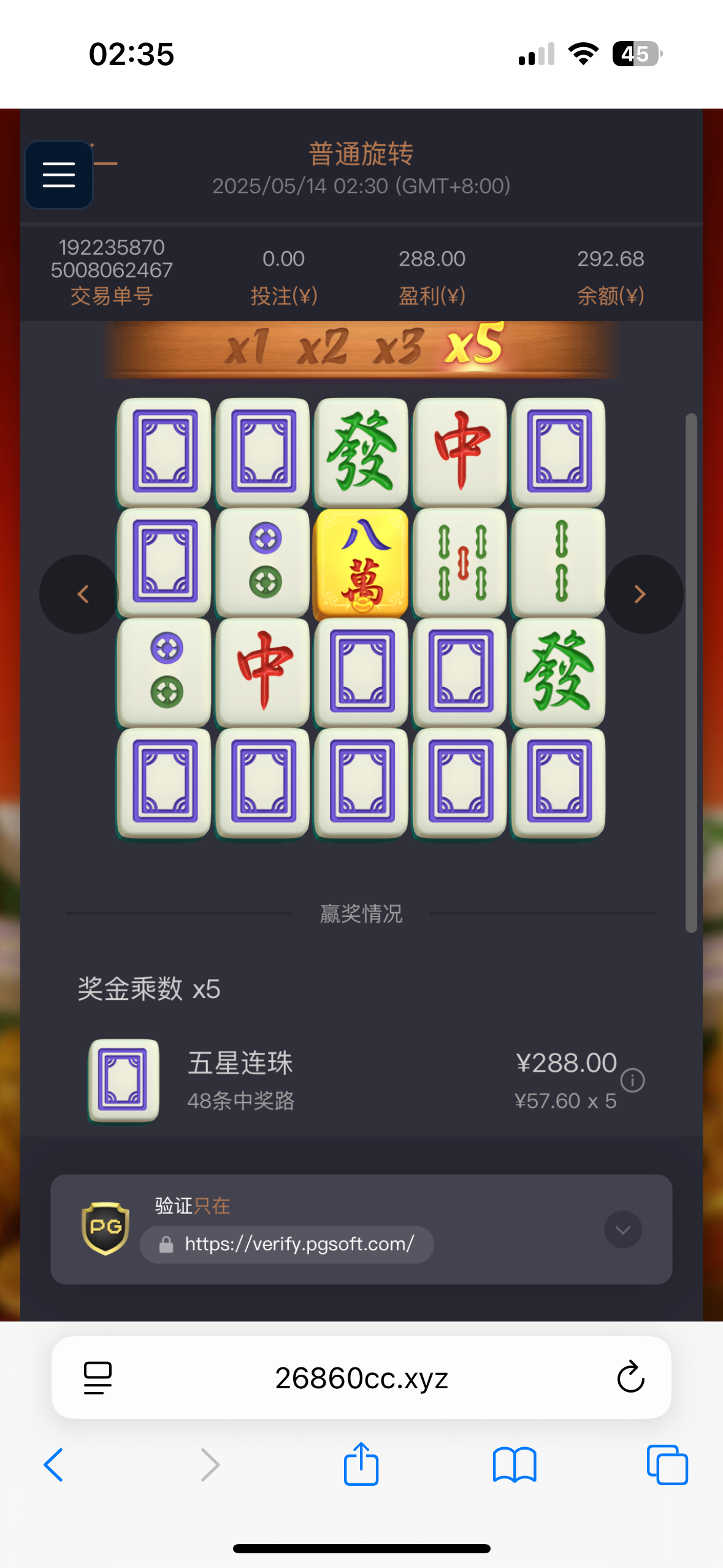Go back in Safari browser
The height and width of the screenshot is (1568, 723).
point(54,1465)
